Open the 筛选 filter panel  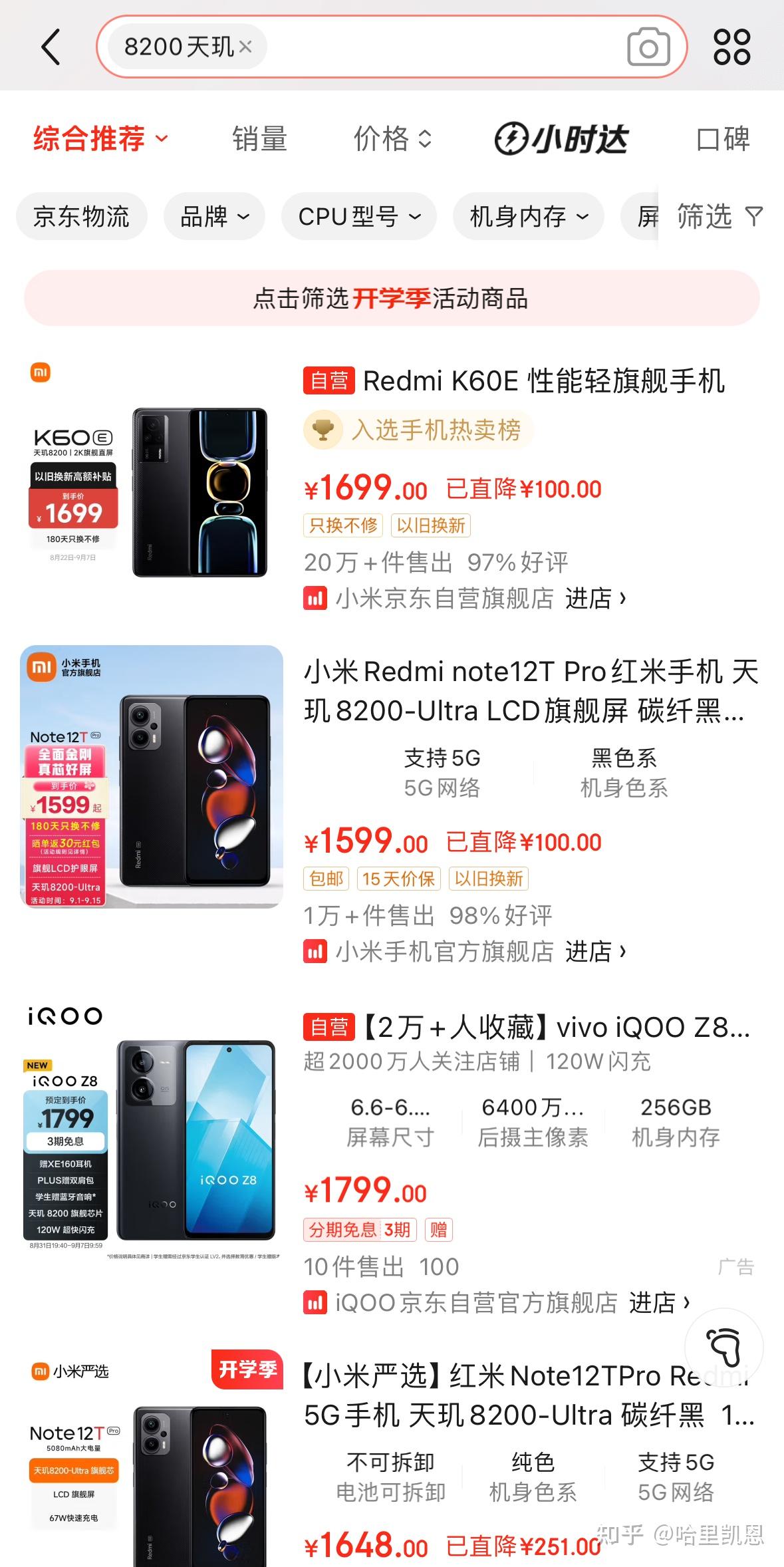[719, 216]
